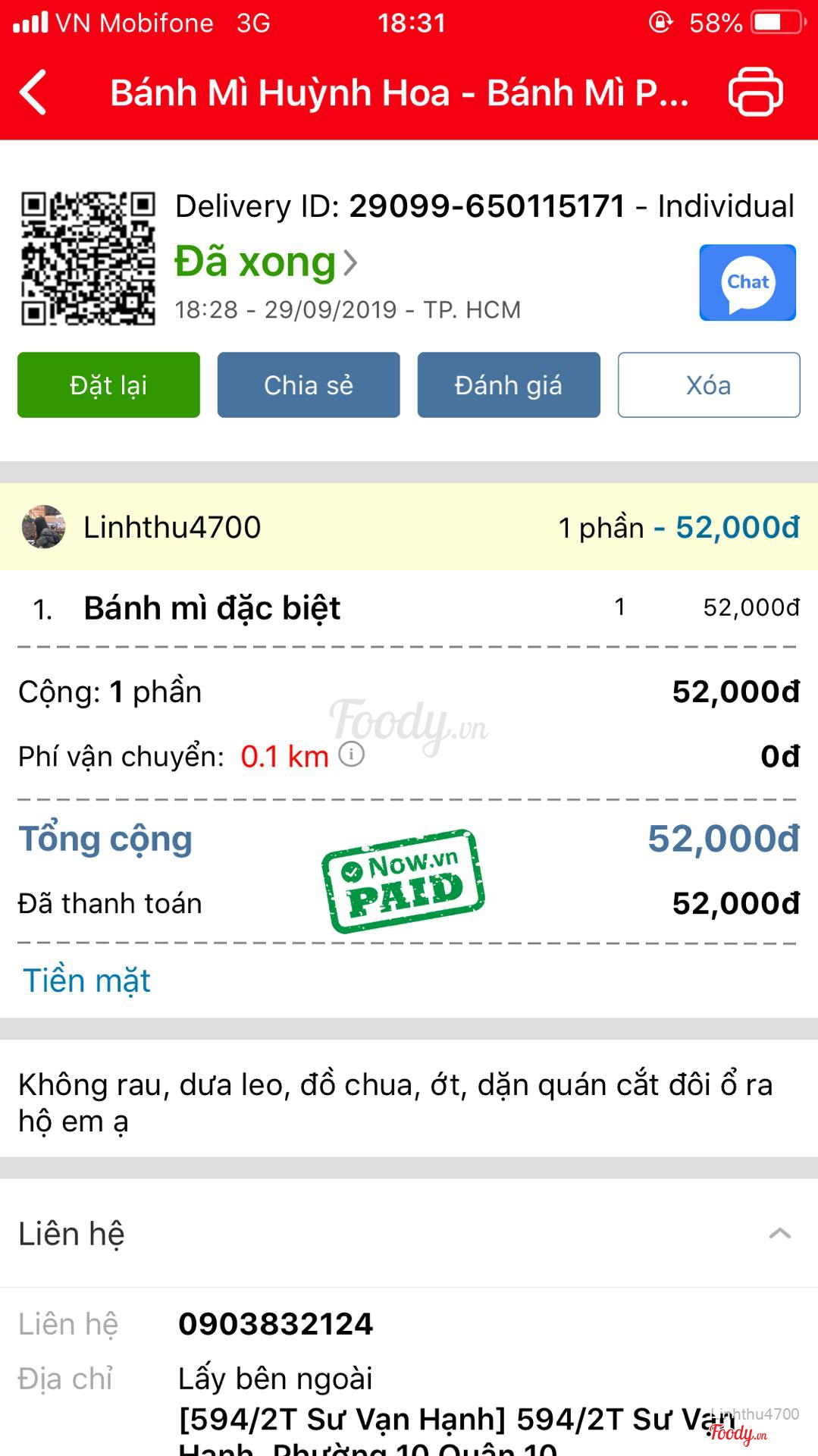Go back using the header arrow
The width and height of the screenshot is (818, 1456).
point(34,93)
